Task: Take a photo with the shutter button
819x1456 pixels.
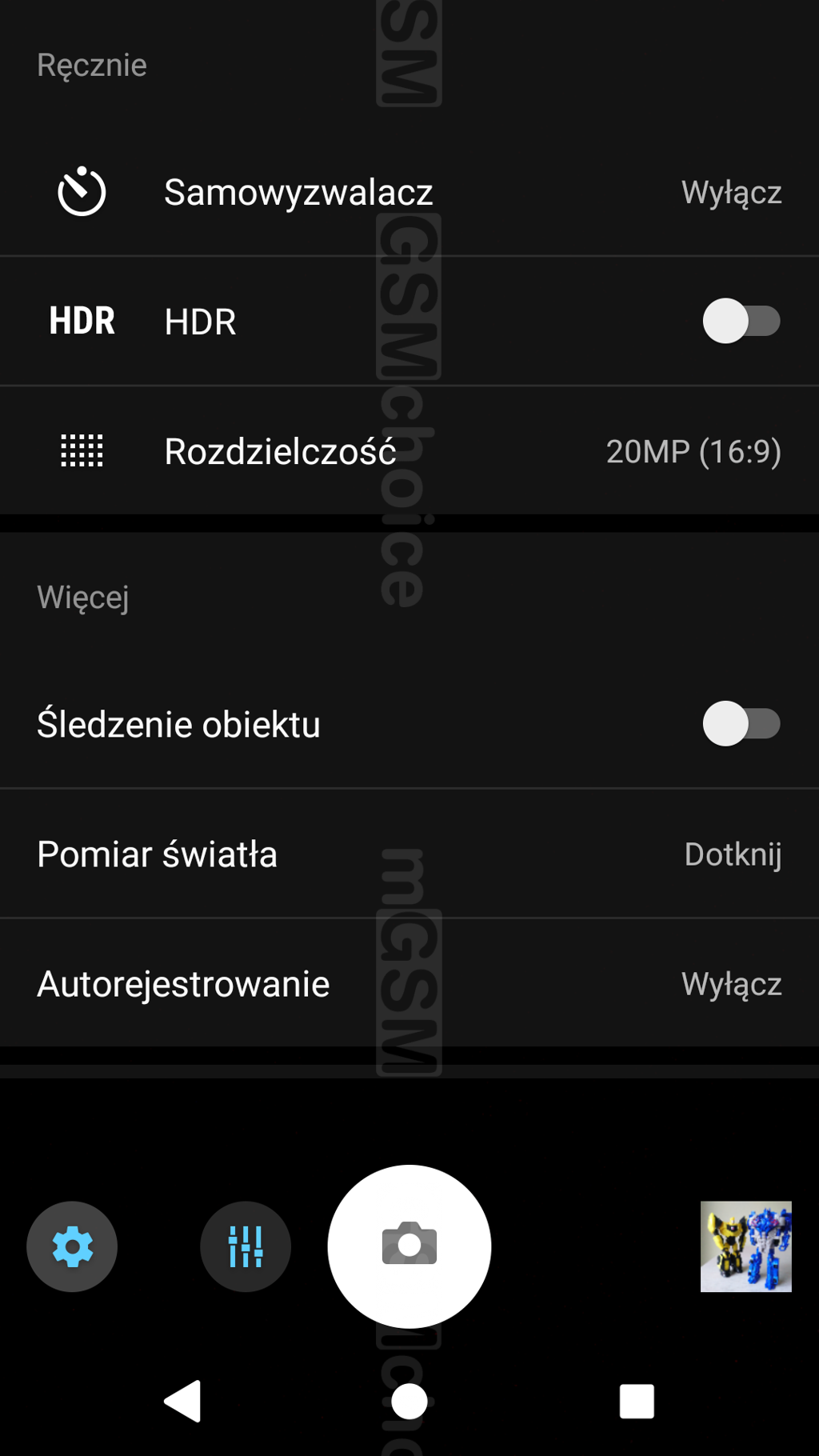Action: 409,1246
